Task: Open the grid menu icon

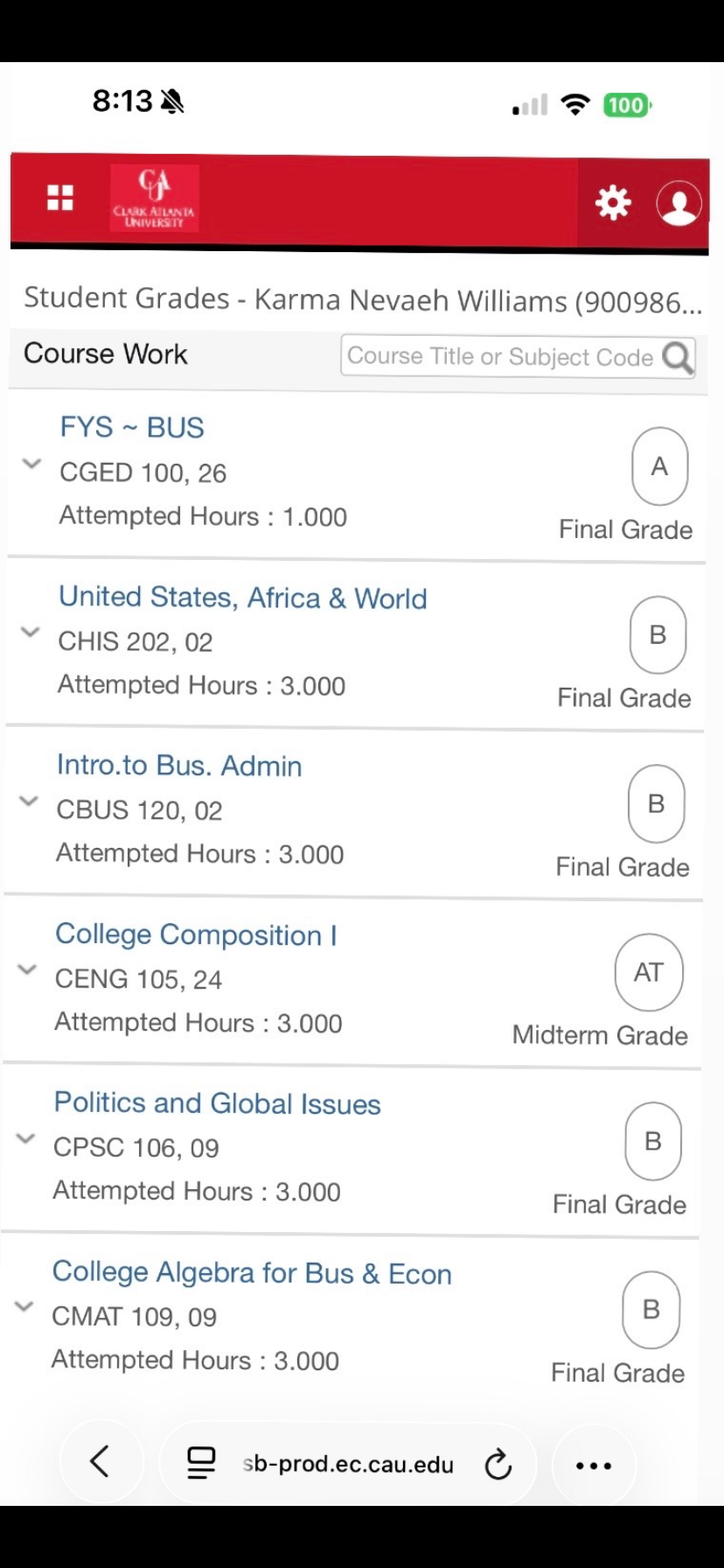Action: point(59,198)
